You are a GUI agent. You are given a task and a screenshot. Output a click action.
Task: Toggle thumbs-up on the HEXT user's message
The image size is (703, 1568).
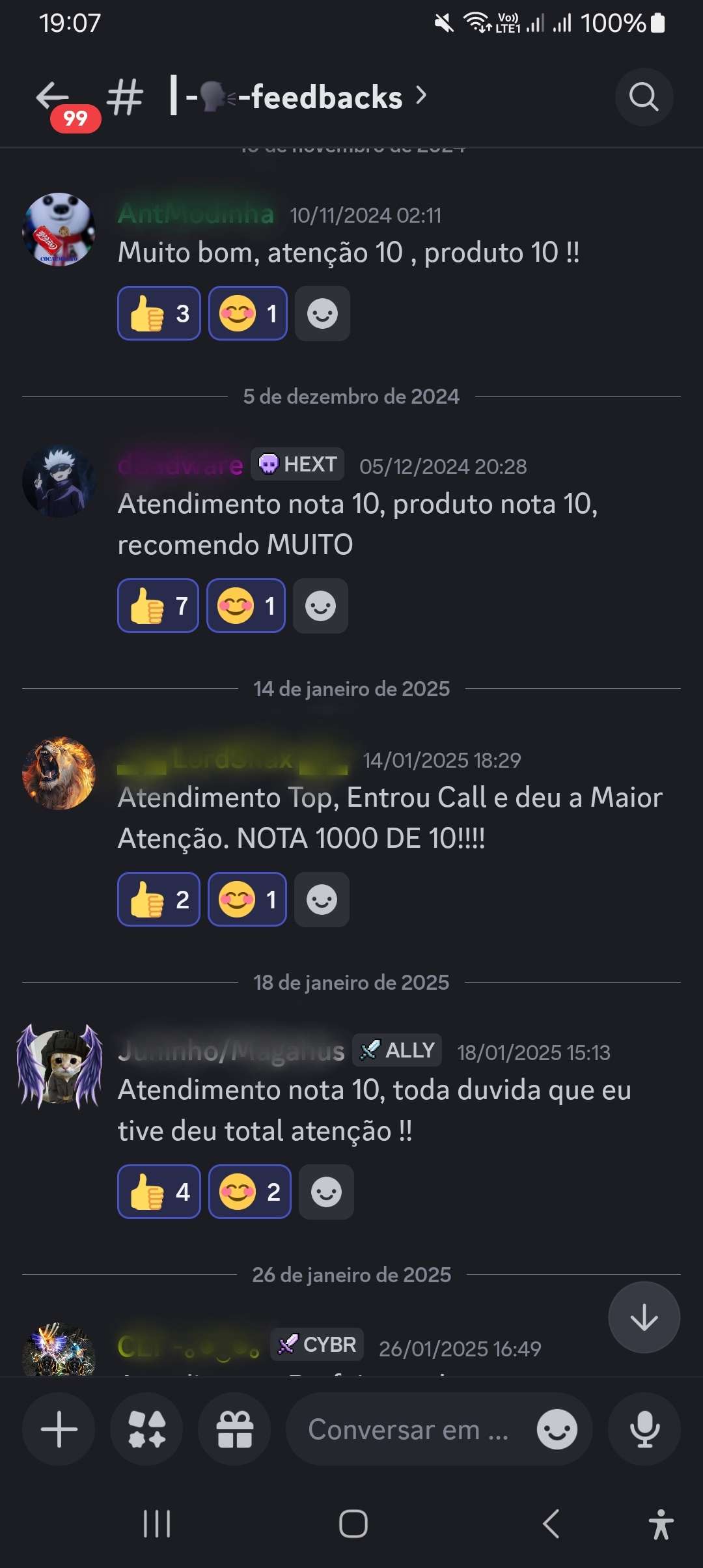pyautogui.click(x=158, y=606)
